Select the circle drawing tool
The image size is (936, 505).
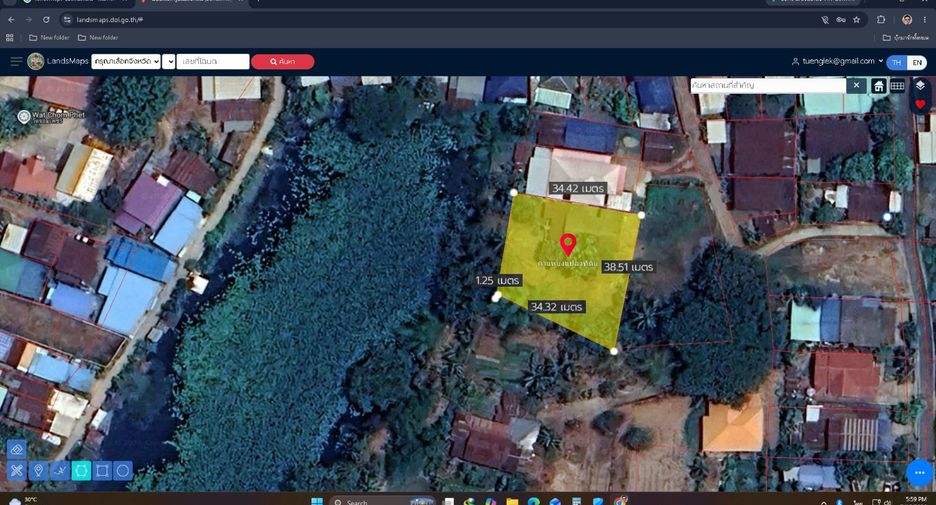(x=122, y=470)
